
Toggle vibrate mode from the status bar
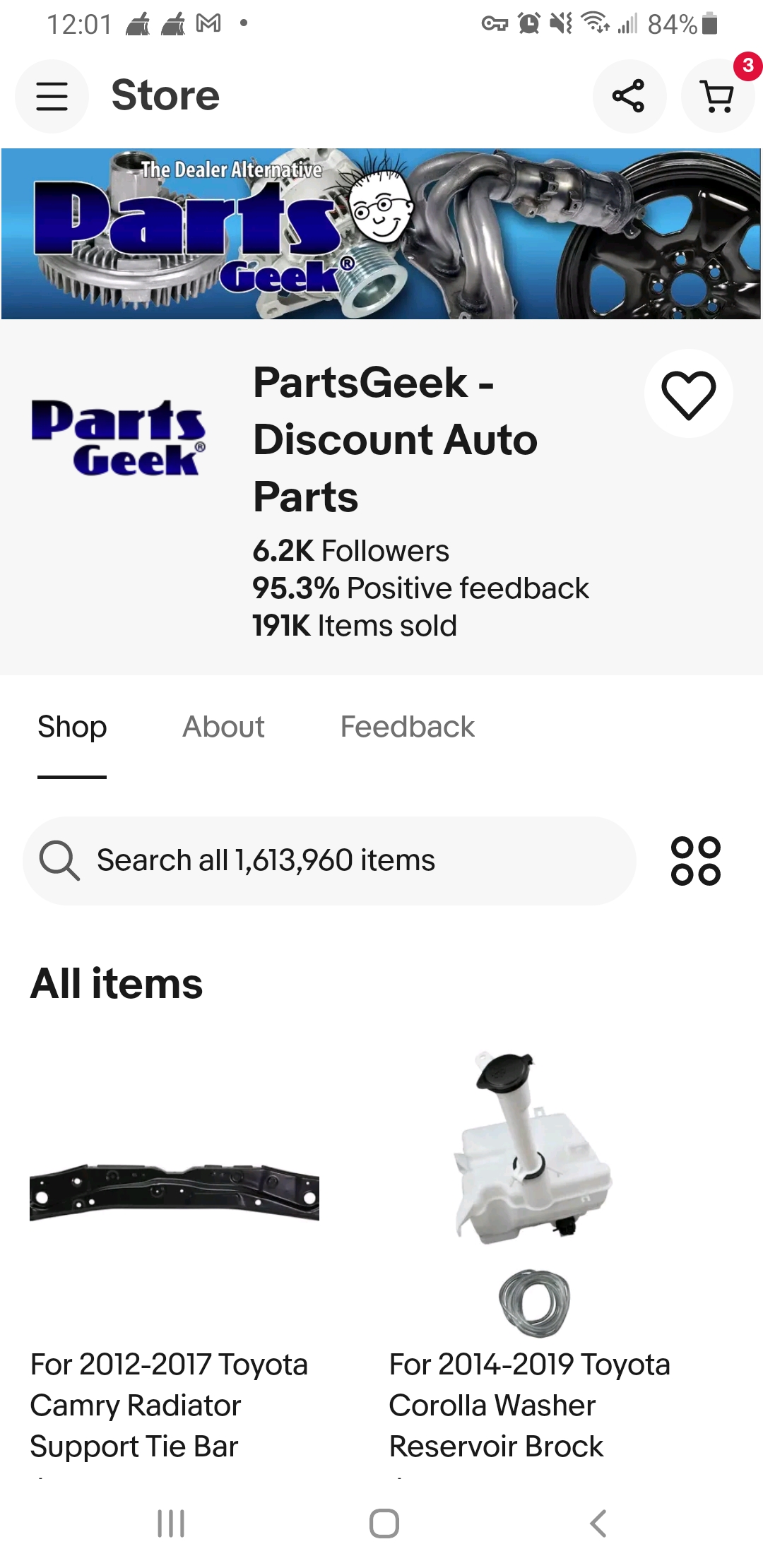coord(562,25)
